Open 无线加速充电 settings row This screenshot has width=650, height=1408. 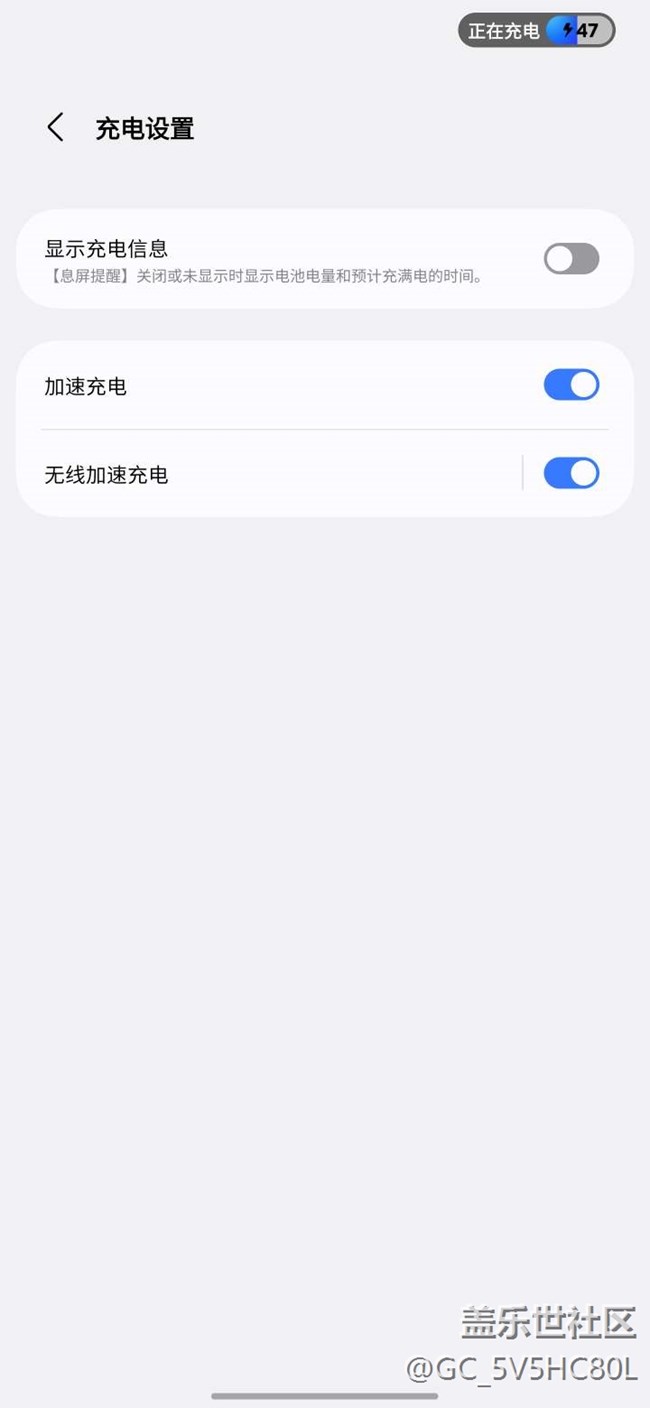coord(270,474)
